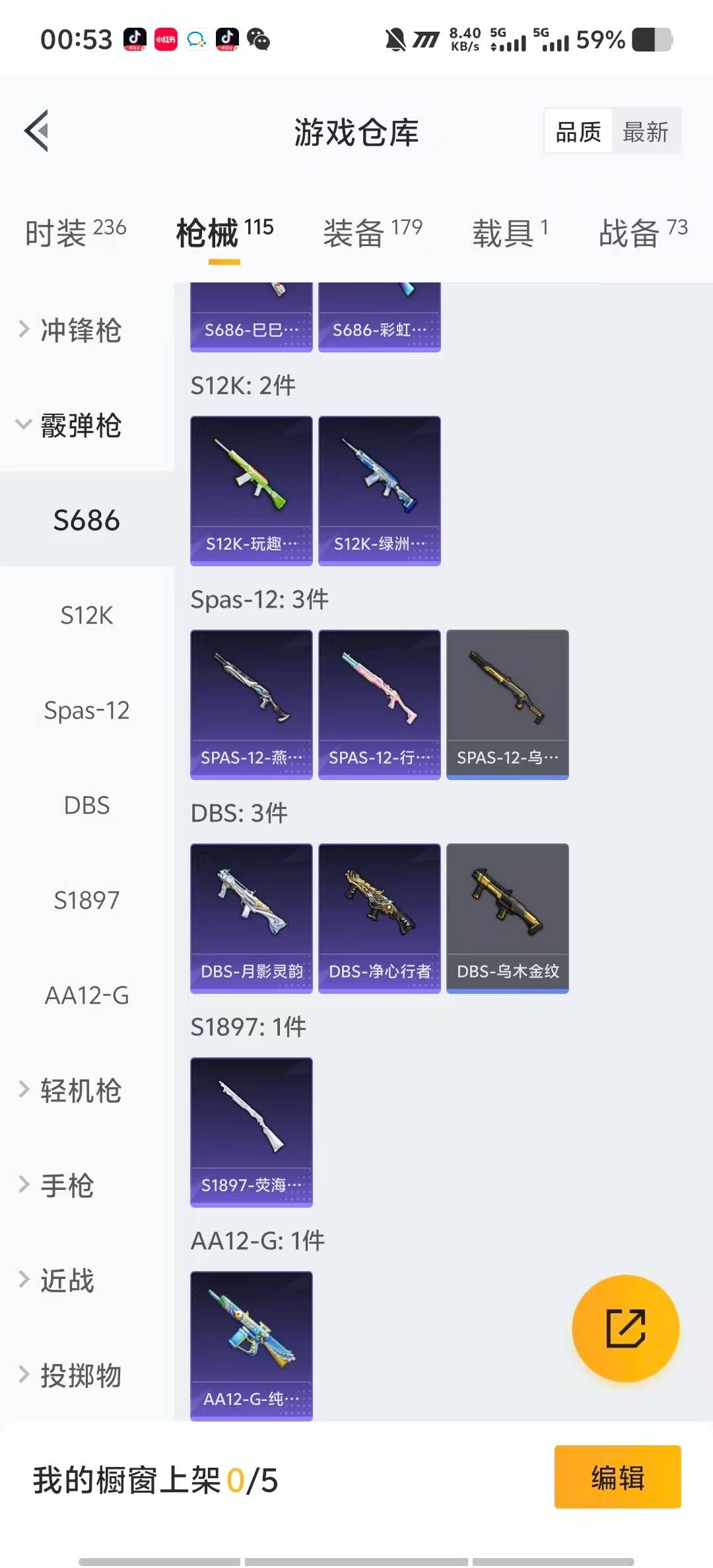Tap the yellow share floating button

tap(625, 1328)
